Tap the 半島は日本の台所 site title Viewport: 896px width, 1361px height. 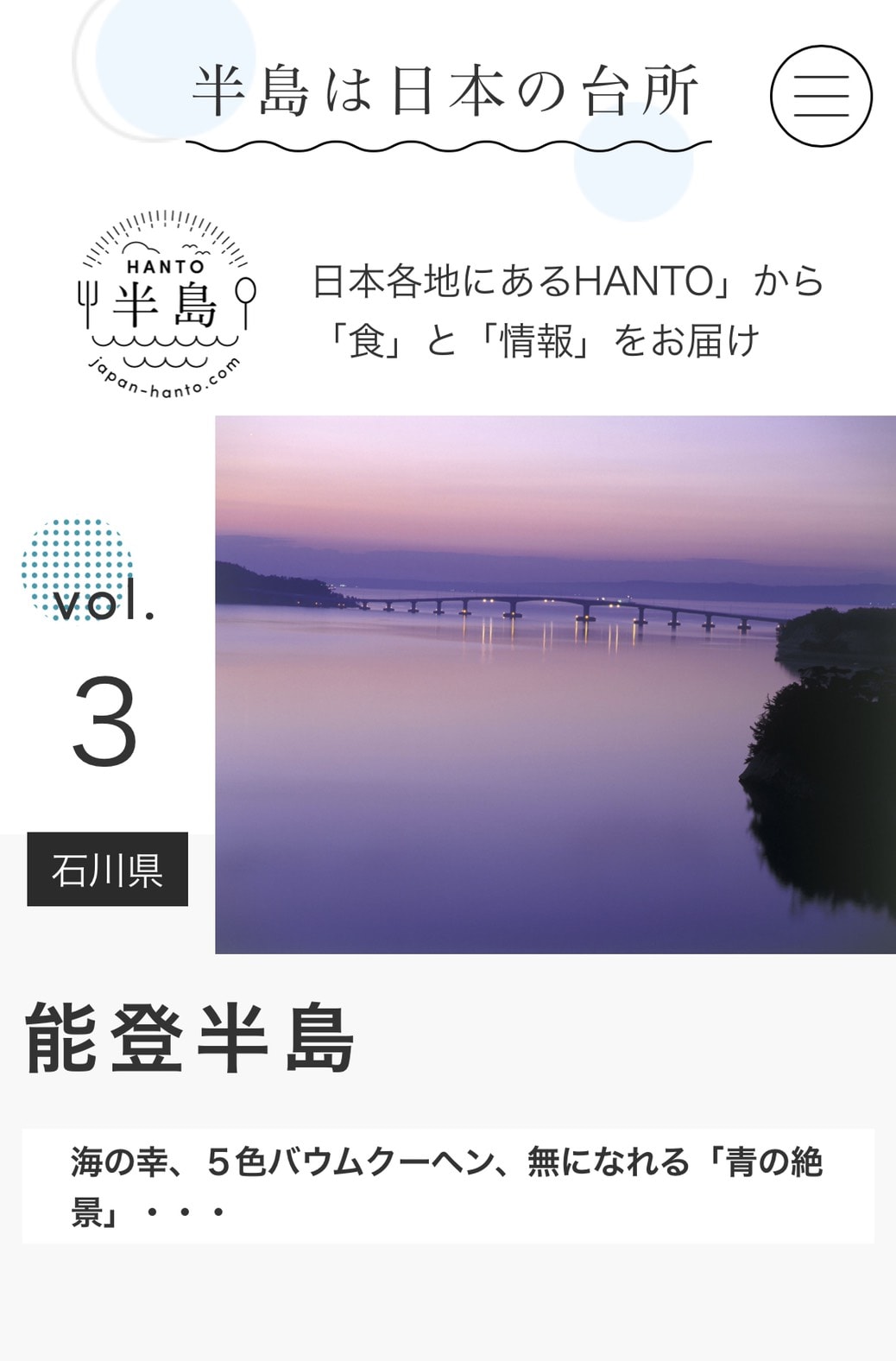pos(446,92)
